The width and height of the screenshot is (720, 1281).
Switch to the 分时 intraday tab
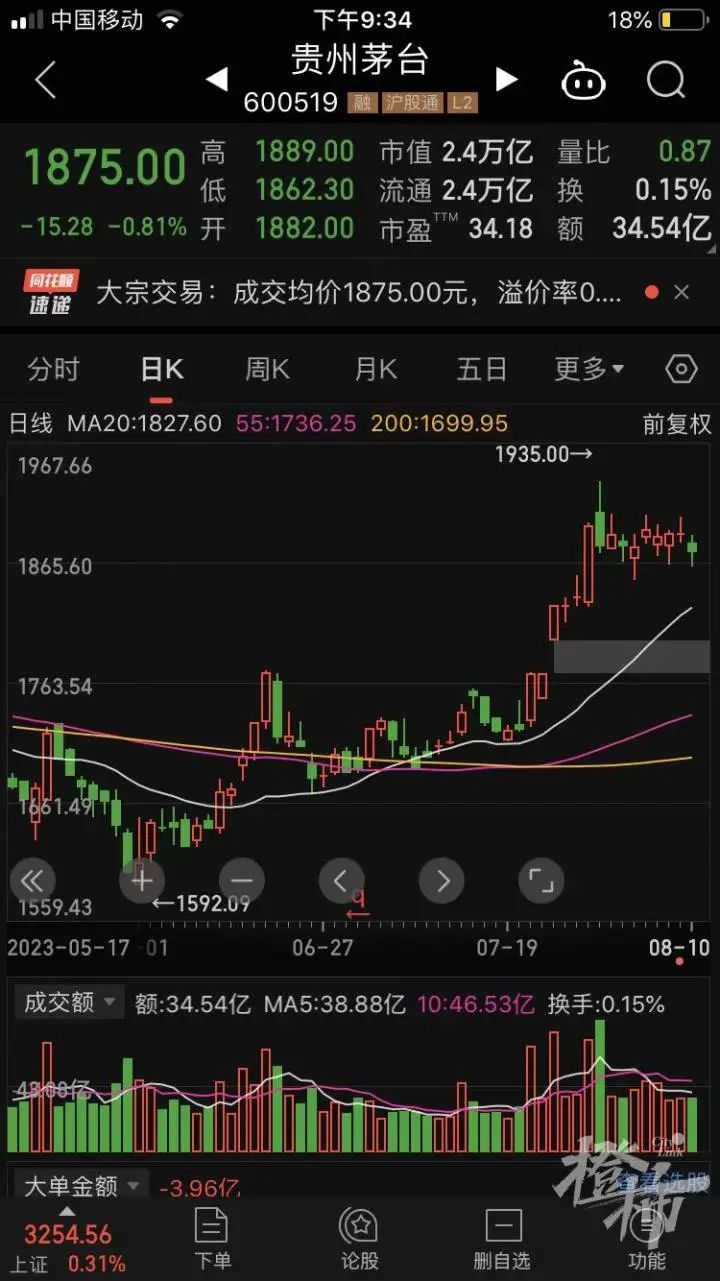tap(53, 369)
